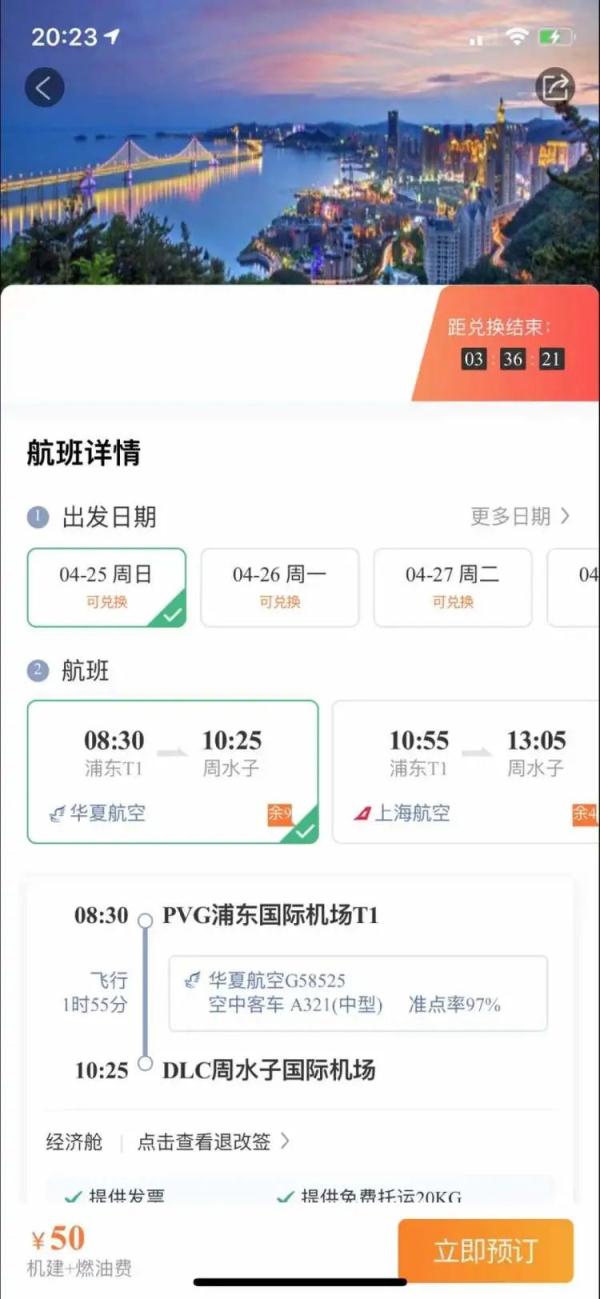This screenshot has width=600, height=1299.
Task: Pick the 10:55 上海航空 flight
Action: point(465,771)
